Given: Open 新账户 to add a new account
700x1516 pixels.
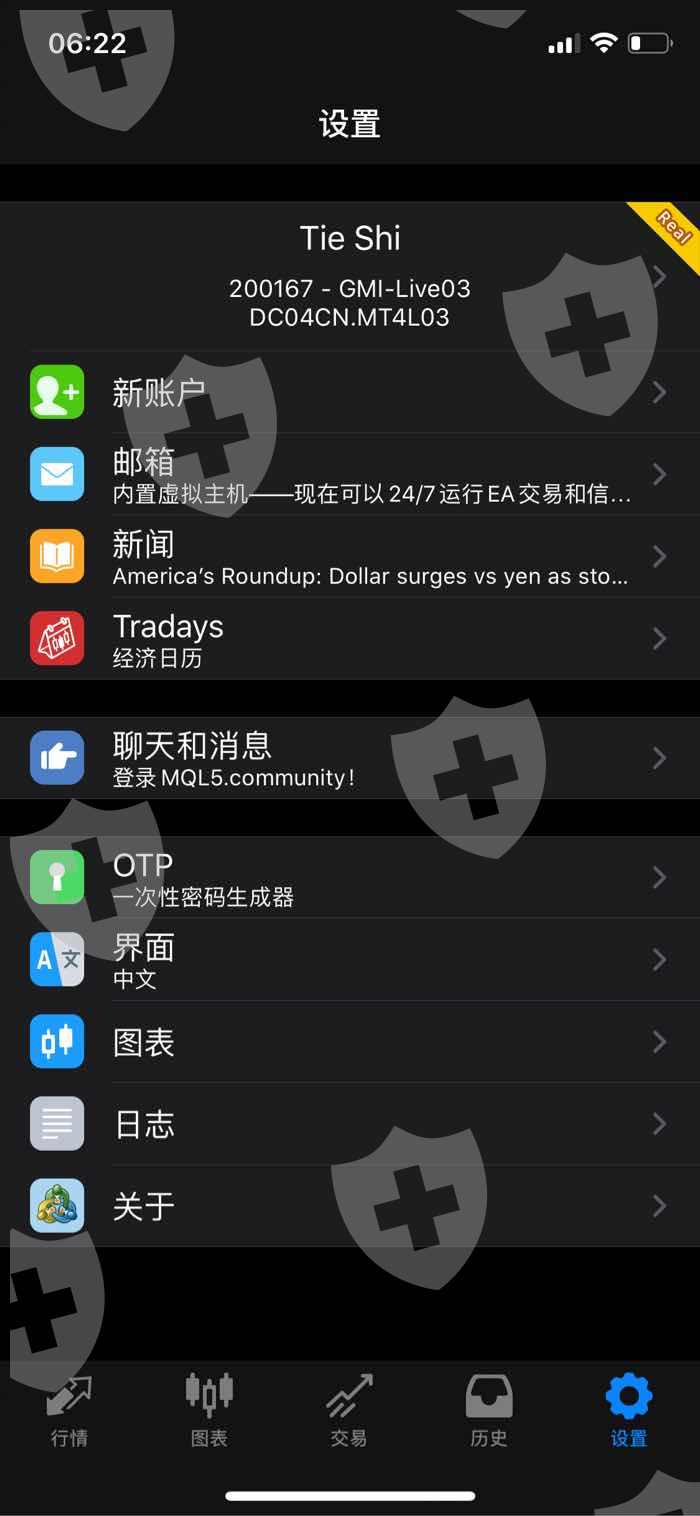Looking at the screenshot, I should pyautogui.click(x=350, y=392).
